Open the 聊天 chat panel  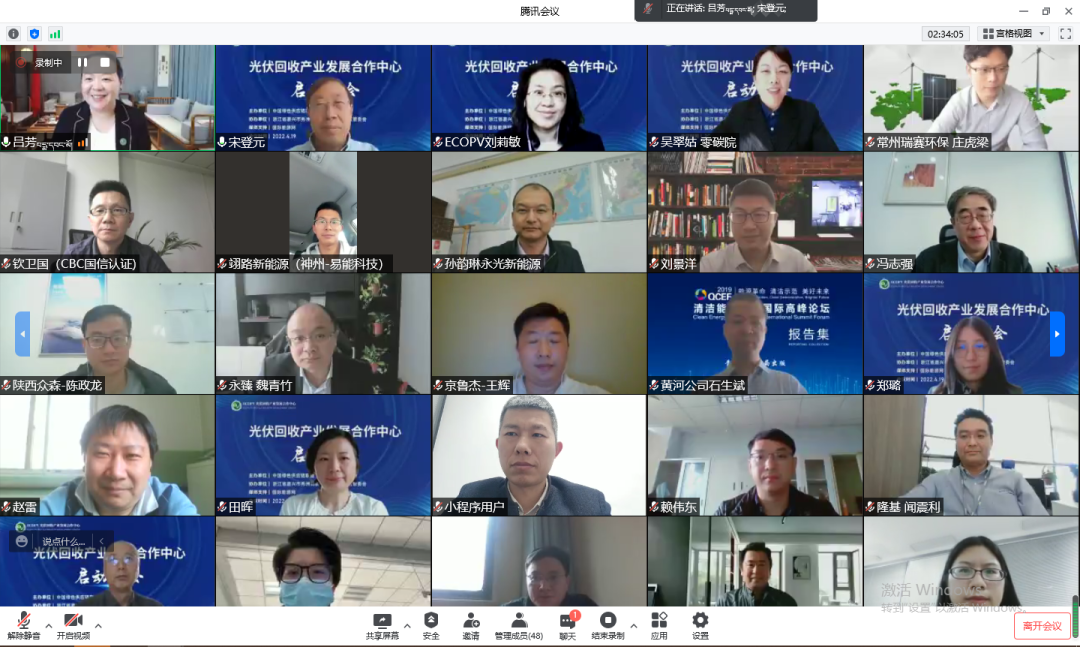tap(567, 625)
